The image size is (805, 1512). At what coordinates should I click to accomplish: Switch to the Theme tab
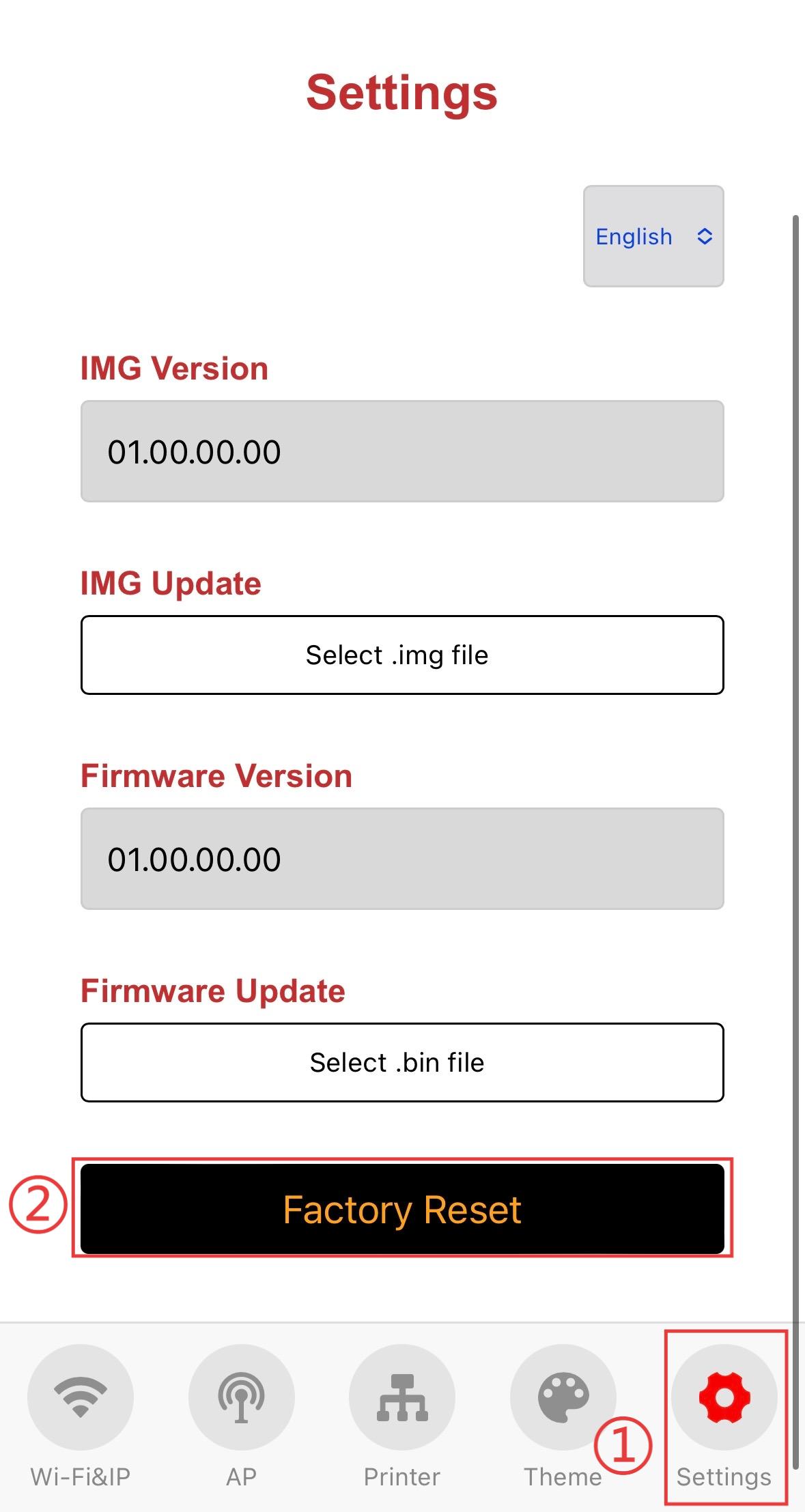click(563, 1416)
